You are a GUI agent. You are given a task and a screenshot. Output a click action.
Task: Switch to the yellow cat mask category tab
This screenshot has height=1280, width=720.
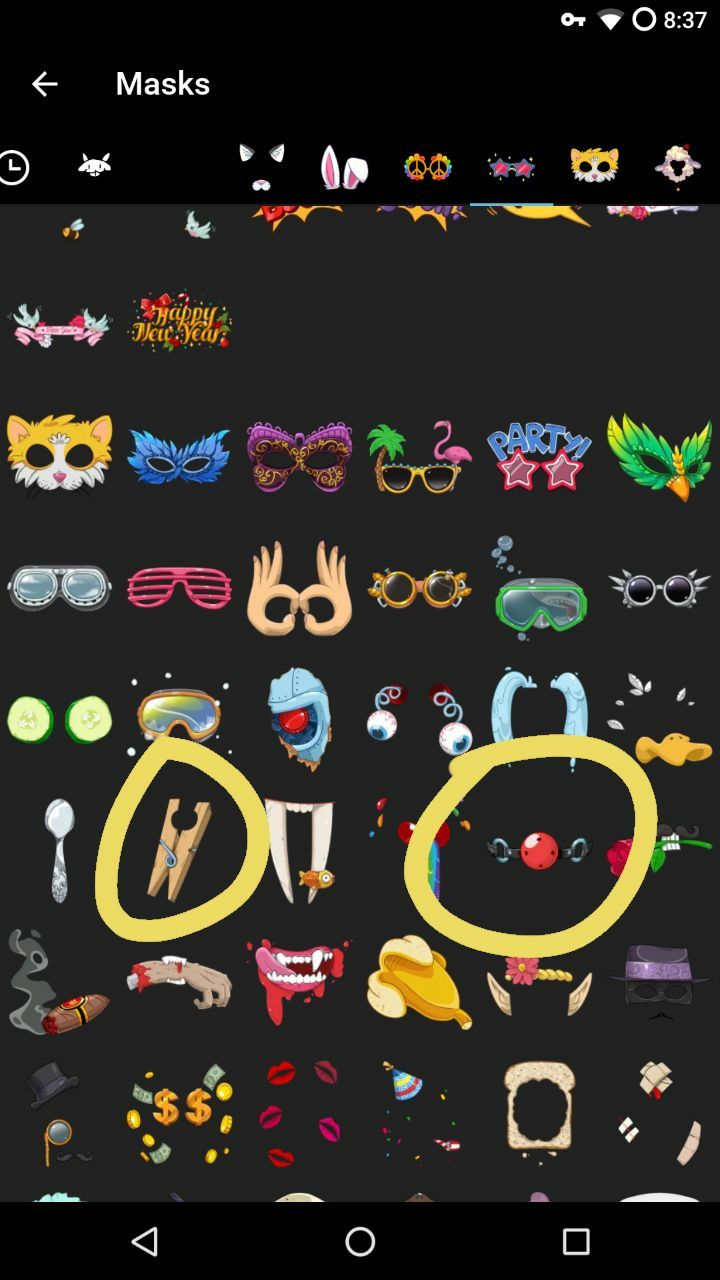coord(594,165)
